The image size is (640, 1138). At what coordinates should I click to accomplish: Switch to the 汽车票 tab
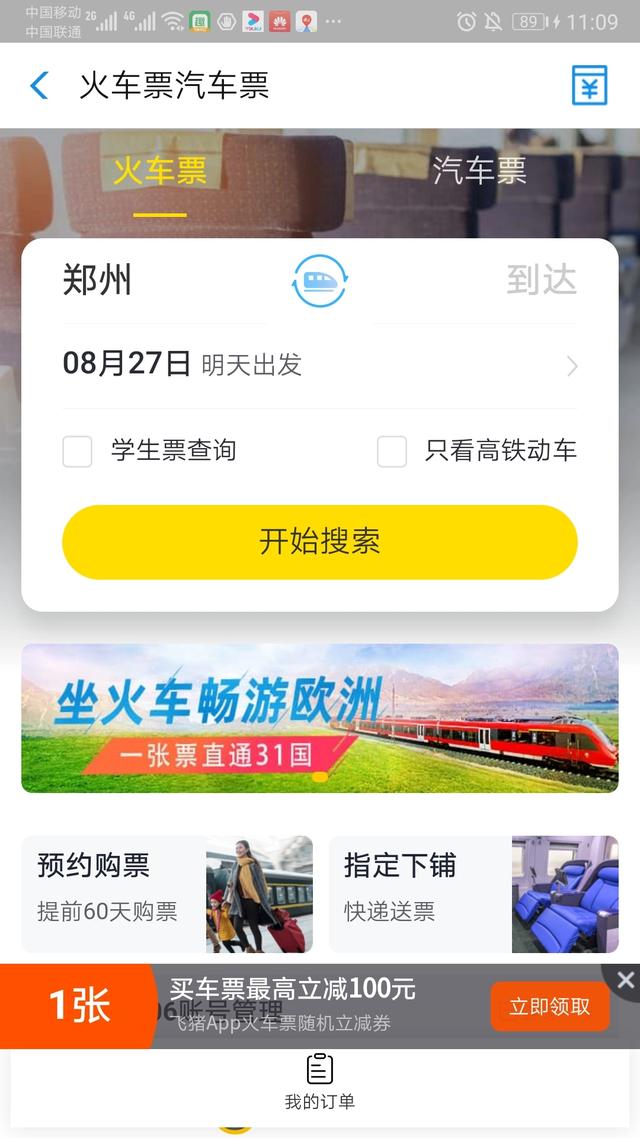479,170
